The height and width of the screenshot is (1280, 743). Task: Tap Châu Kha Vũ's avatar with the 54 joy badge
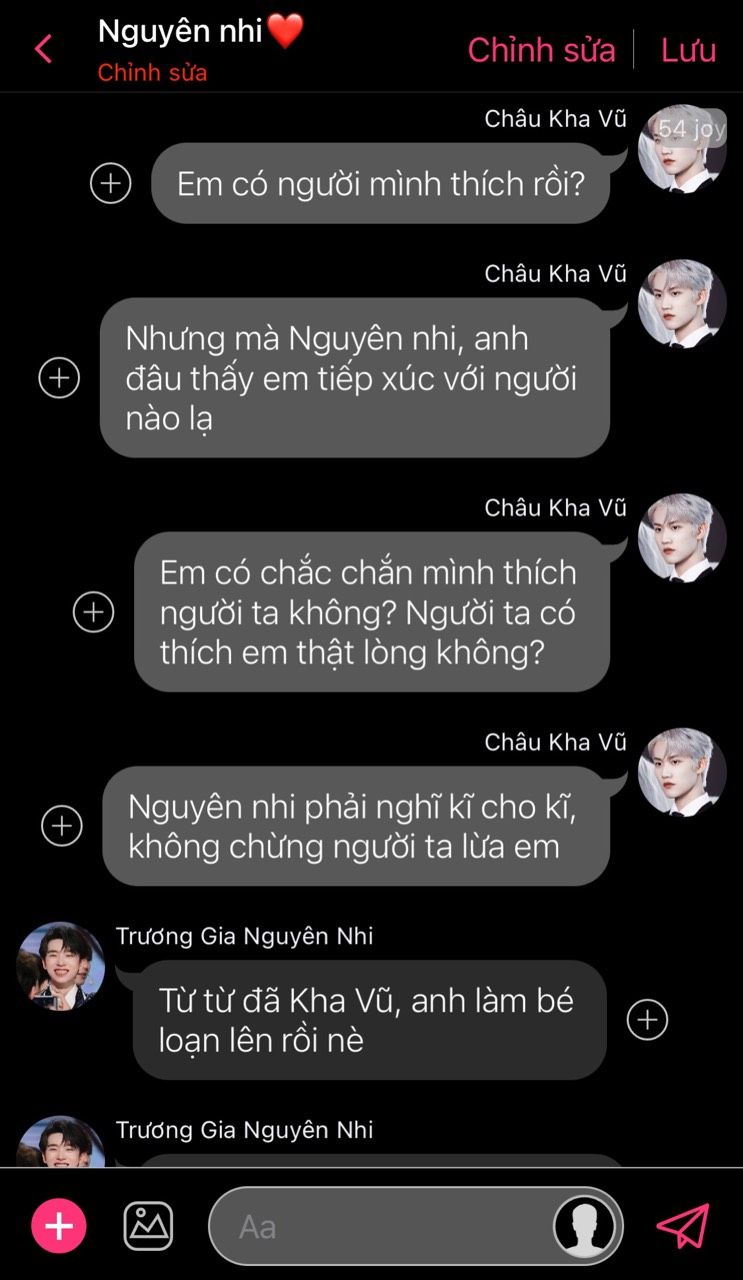click(x=682, y=148)
